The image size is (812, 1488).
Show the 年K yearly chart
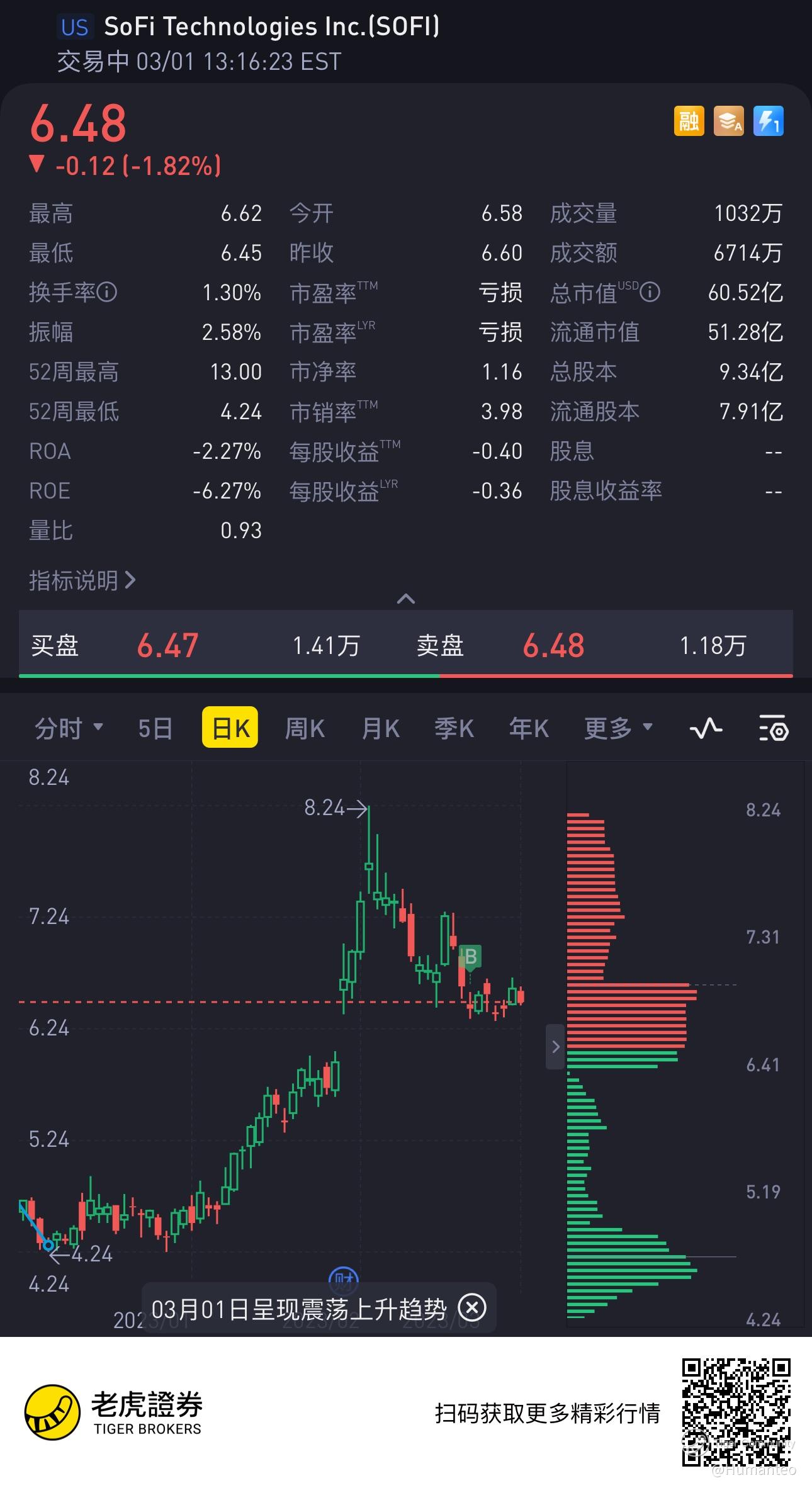tap(529, 728)
